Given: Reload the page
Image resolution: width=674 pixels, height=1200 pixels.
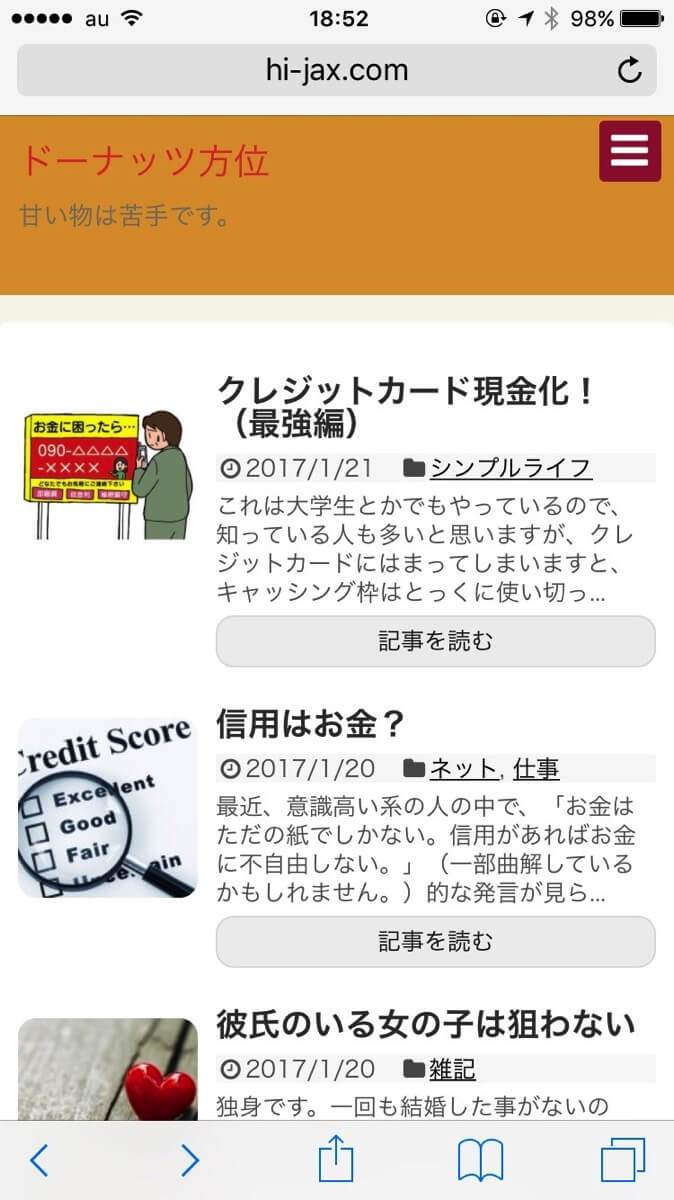Looking at the screenshot, I should [629, 70].
